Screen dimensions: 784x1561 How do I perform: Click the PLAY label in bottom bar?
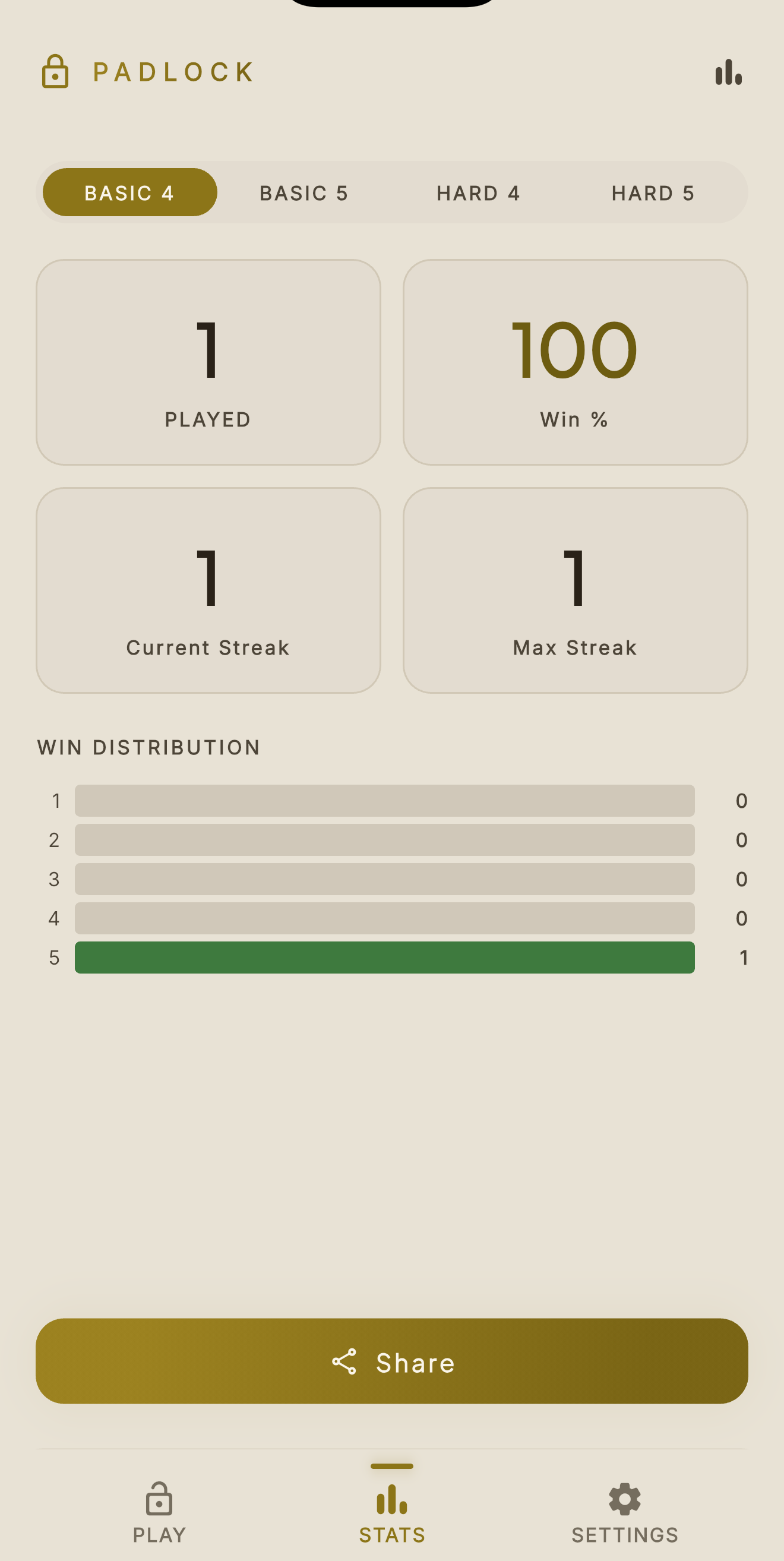pyautogui.click(x=158, y=1535)
